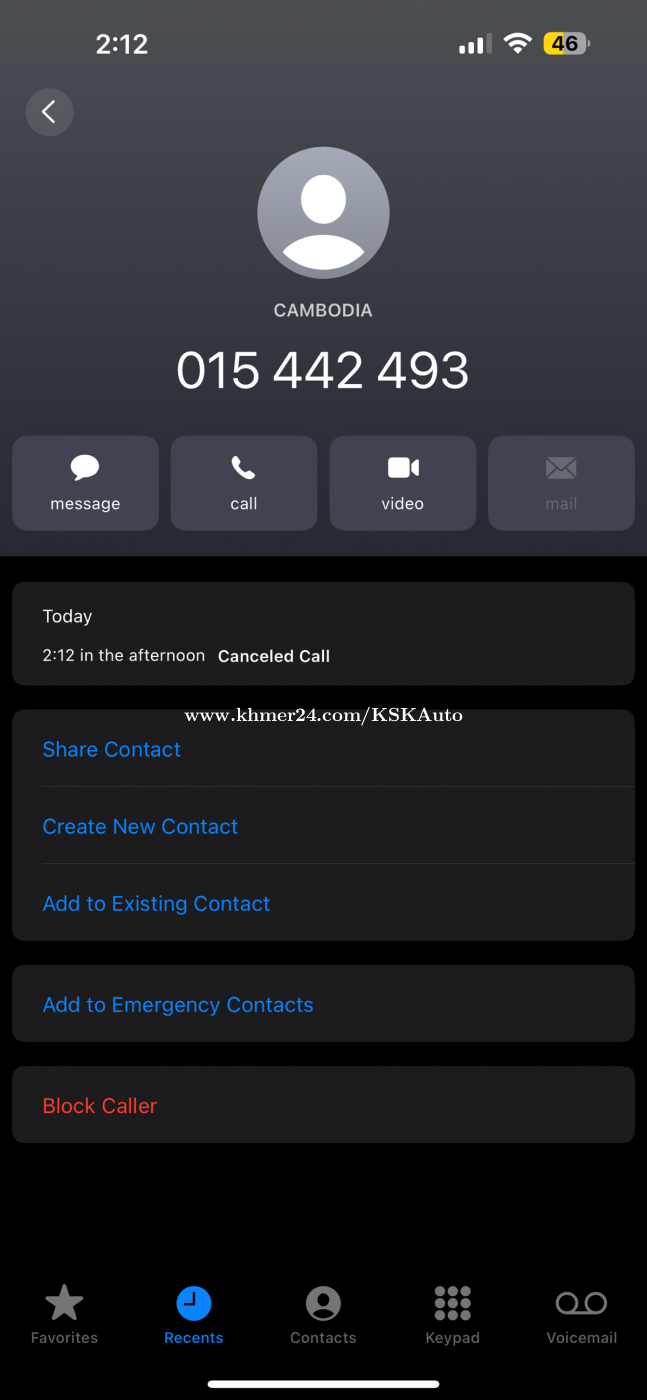Open the Recents tab
Screen dimensions: 647x1400
[194, 1315]
